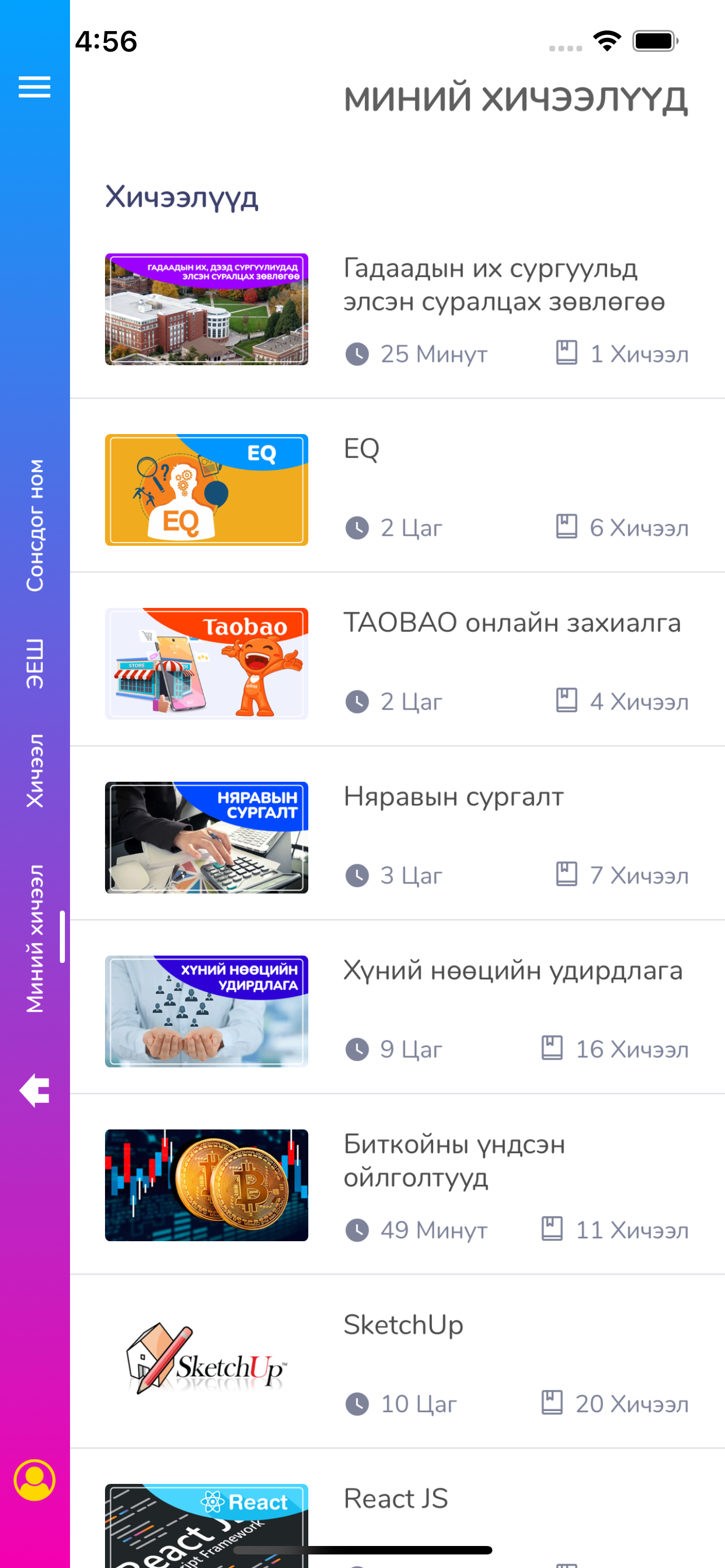
Task: Tap the clock icon beside EQ course duration
Action: 358,527
